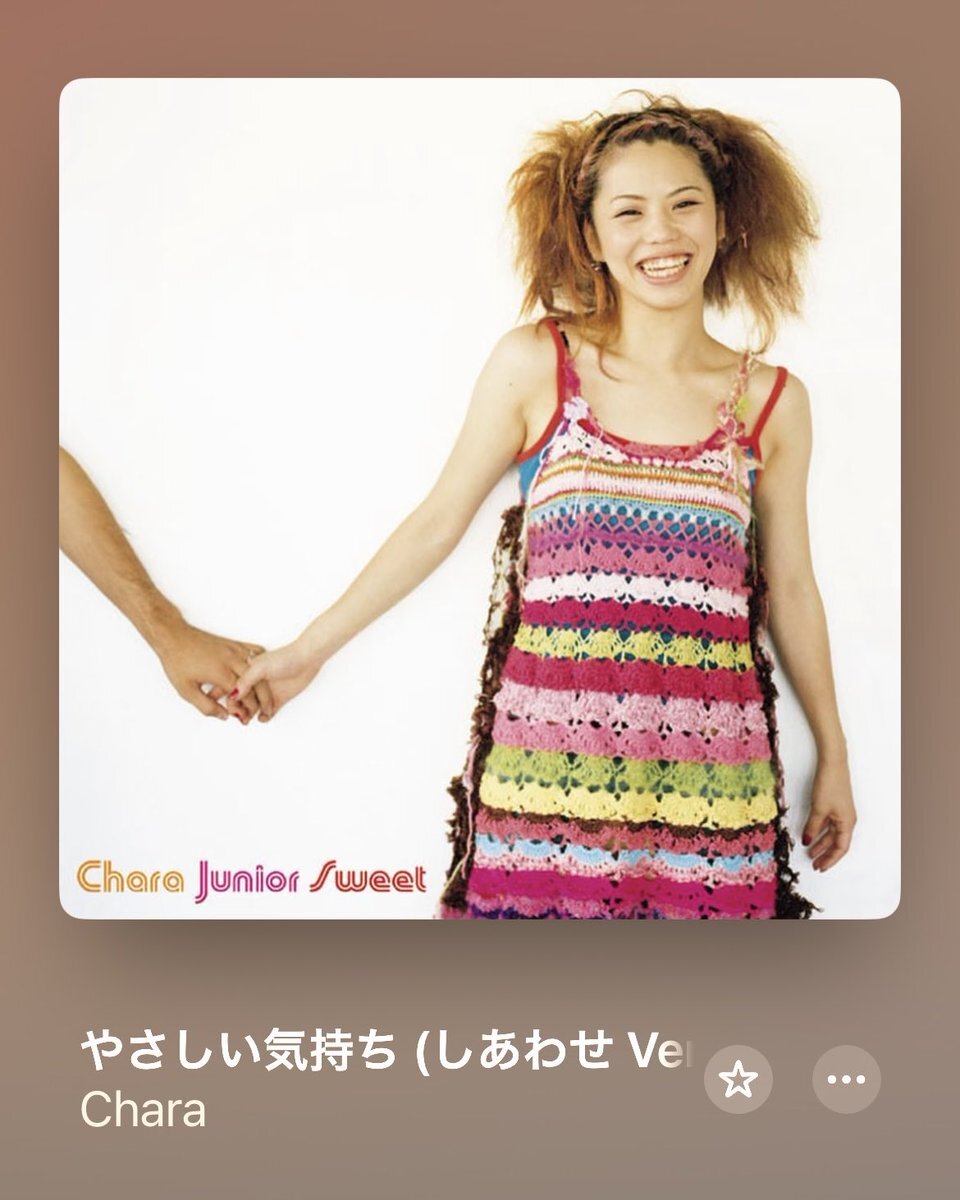Favorite this song with the star icon

[x=738, y=1080]
